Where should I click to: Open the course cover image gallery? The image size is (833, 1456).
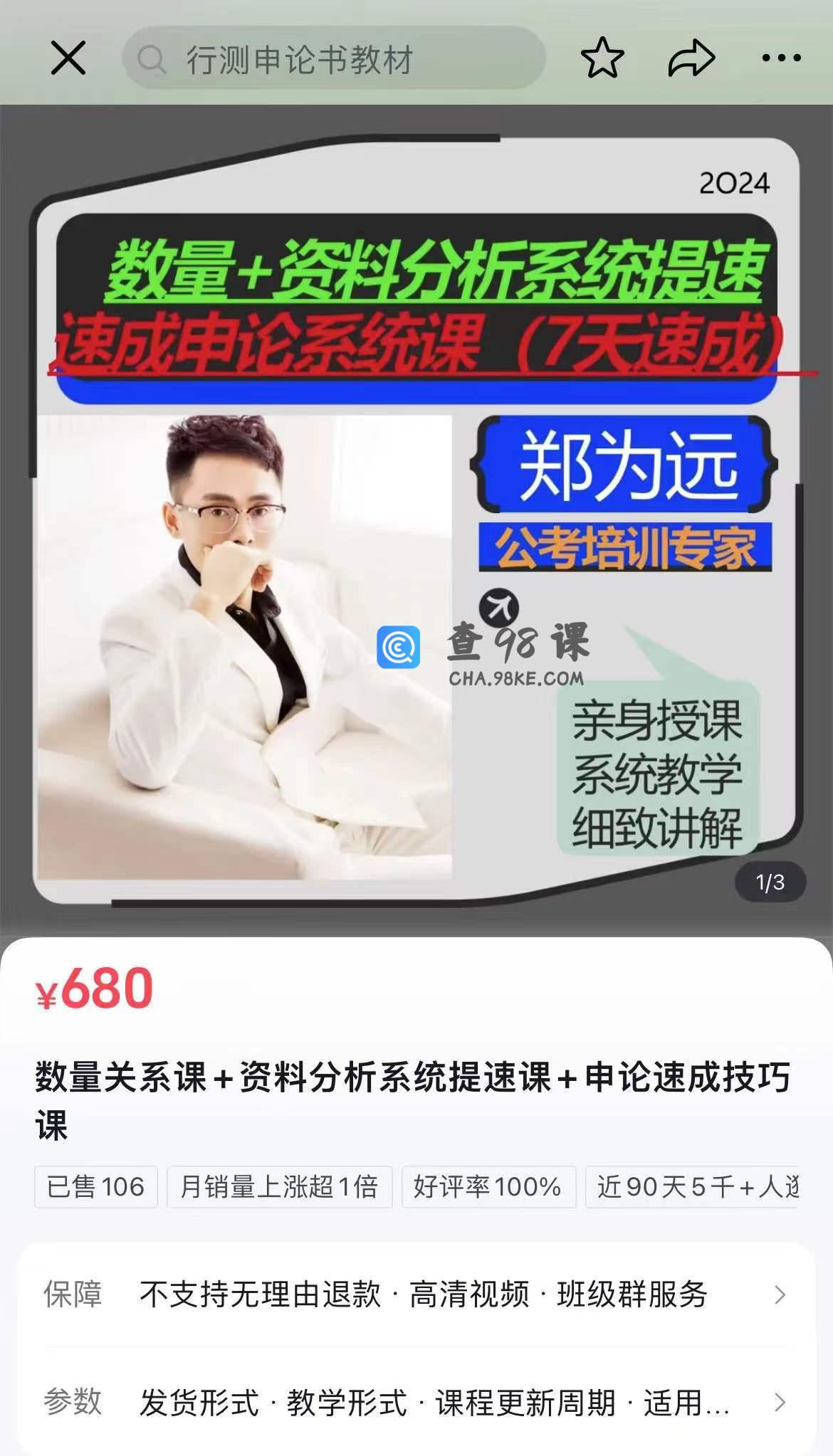pyautogui.click(x=416, y=519)
